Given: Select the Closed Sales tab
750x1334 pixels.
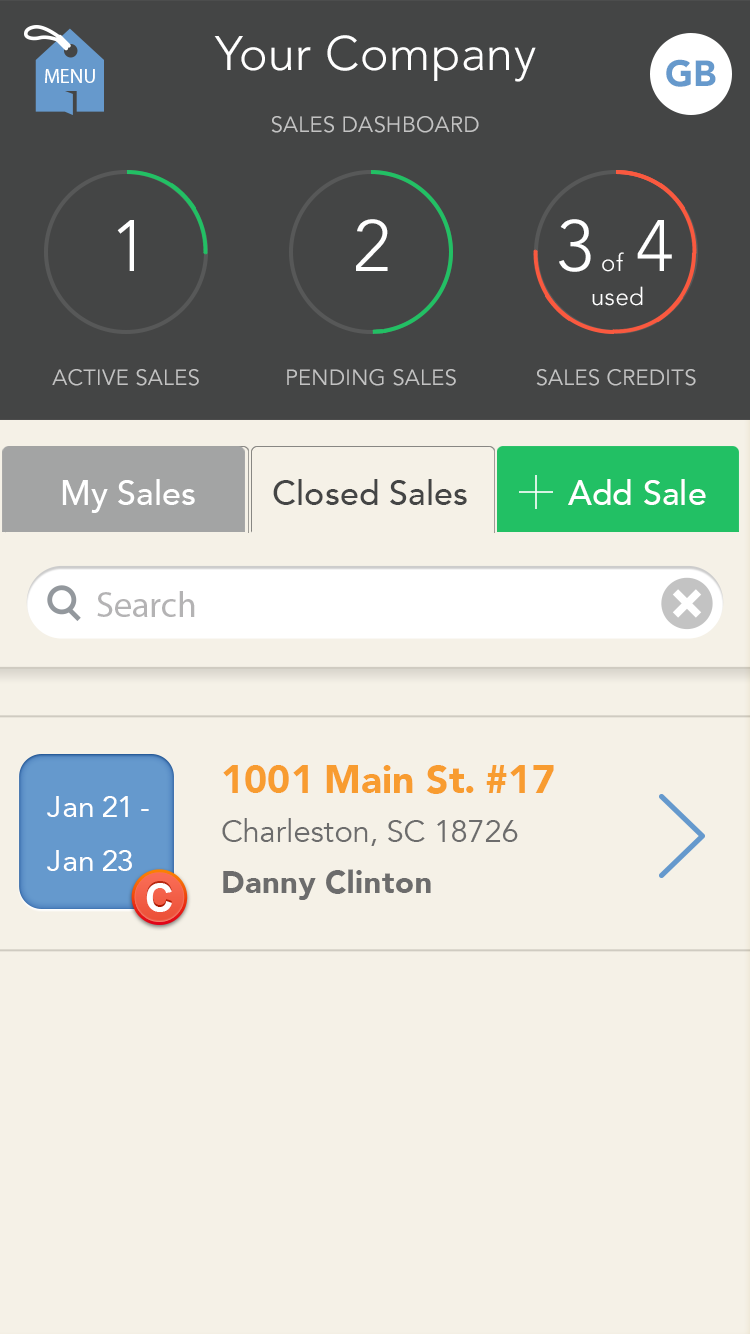Looking at the screenshot, I should [x=372, y=490].
